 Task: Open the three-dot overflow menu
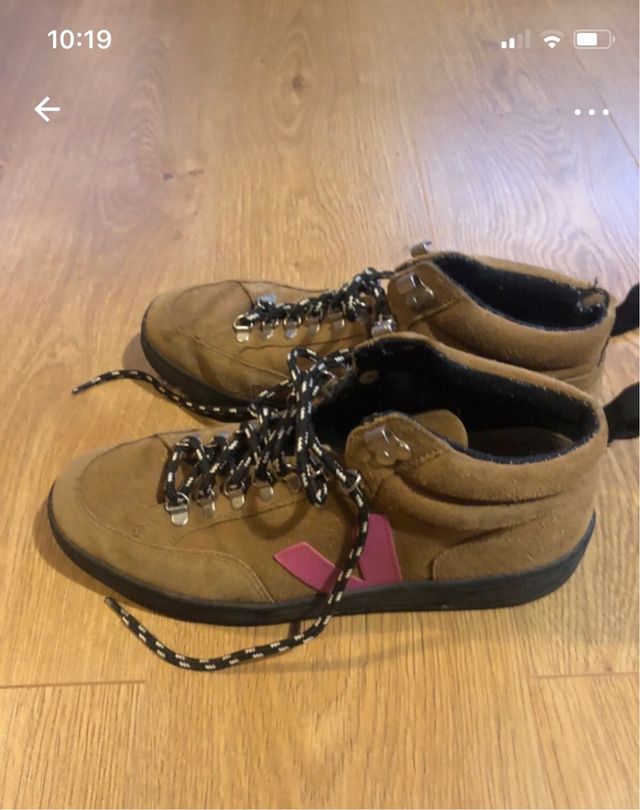591,112
